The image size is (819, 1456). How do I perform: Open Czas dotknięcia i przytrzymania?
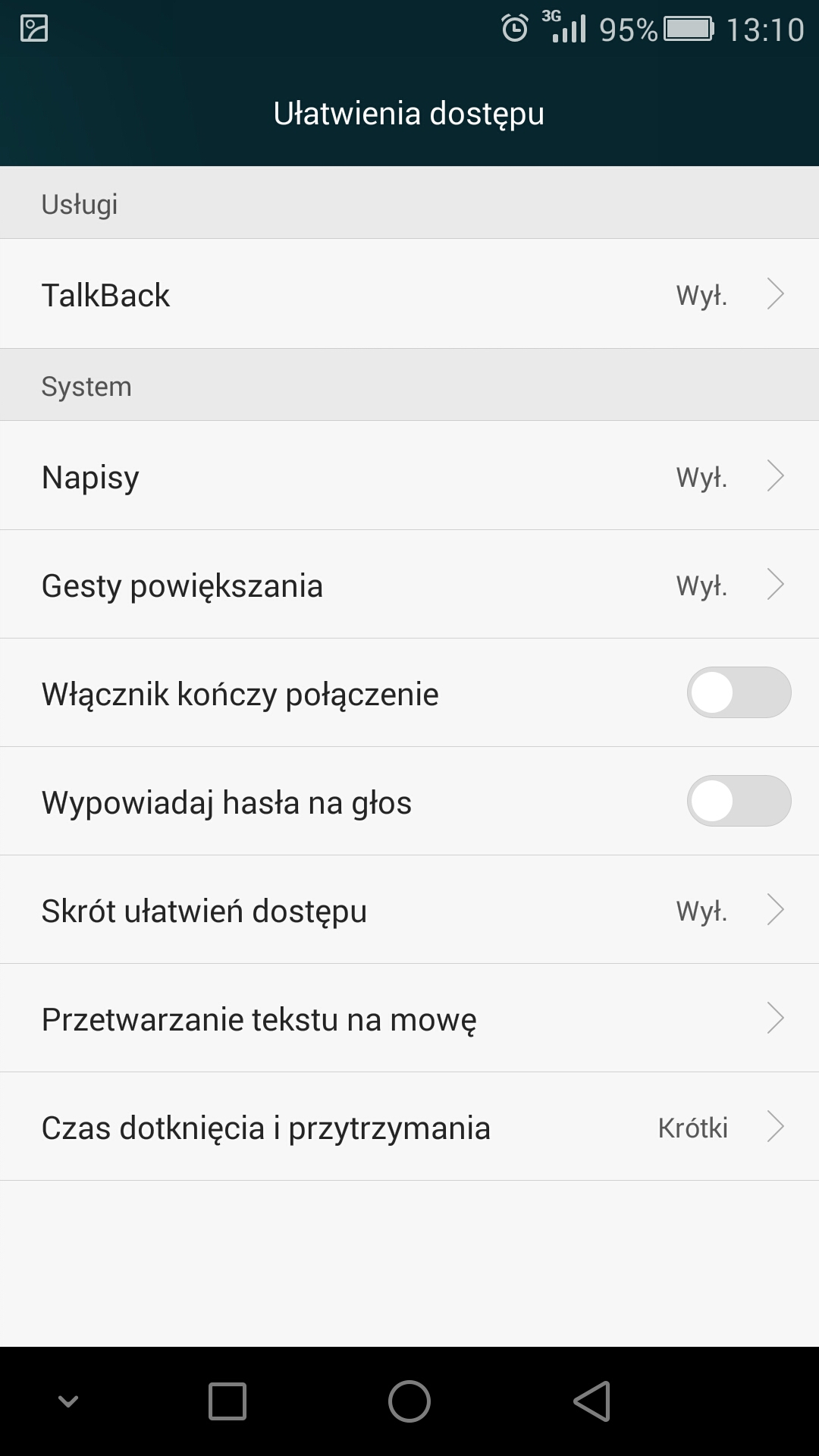click(x=409, y=1127)
